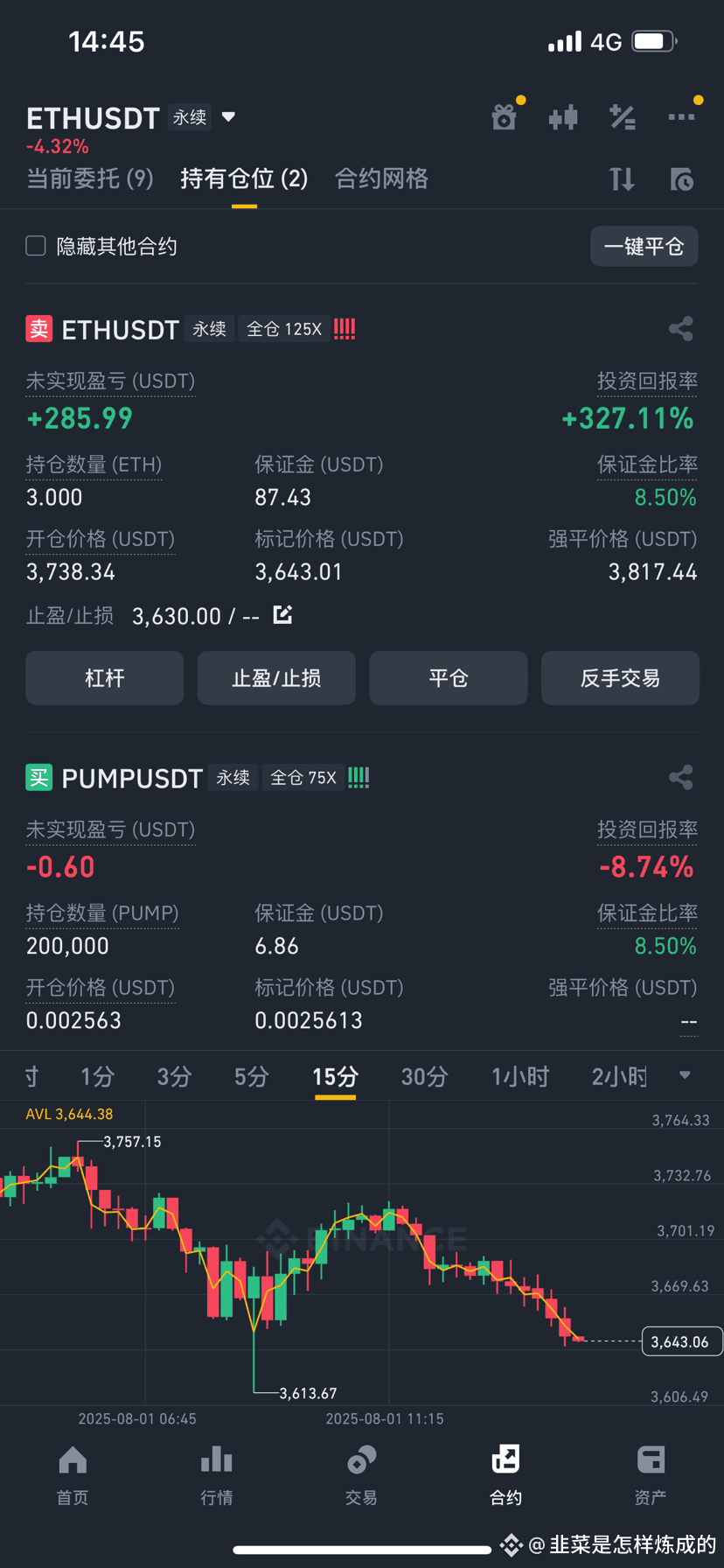Open the percentage calculator icon
724x1568 pixels.
point(623,117)
